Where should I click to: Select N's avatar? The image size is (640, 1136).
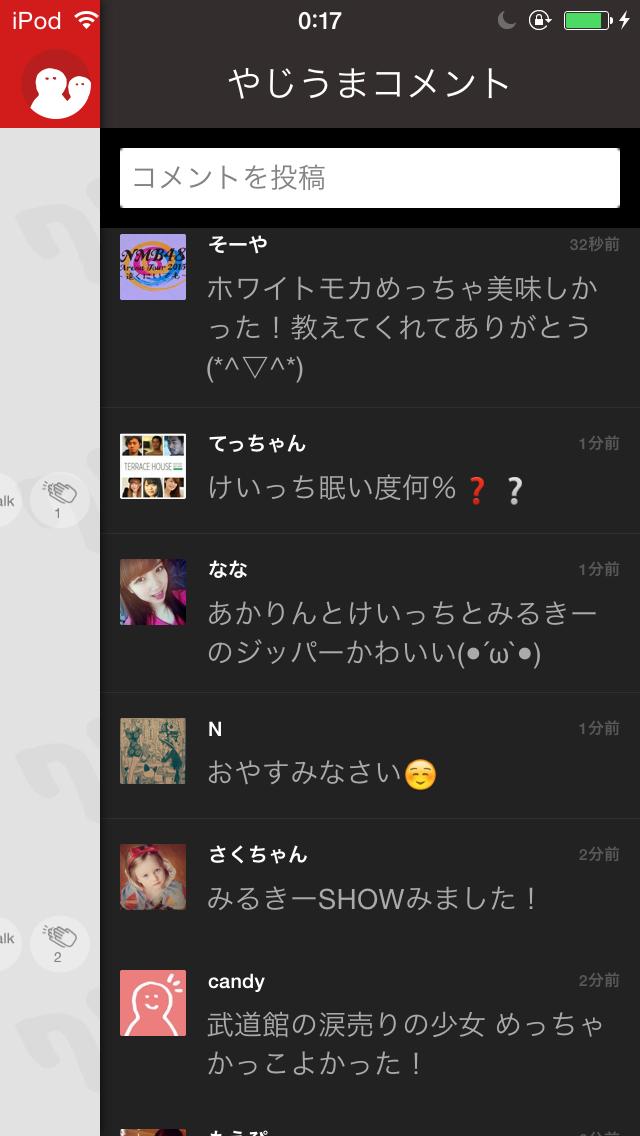(x=153, y=751)
